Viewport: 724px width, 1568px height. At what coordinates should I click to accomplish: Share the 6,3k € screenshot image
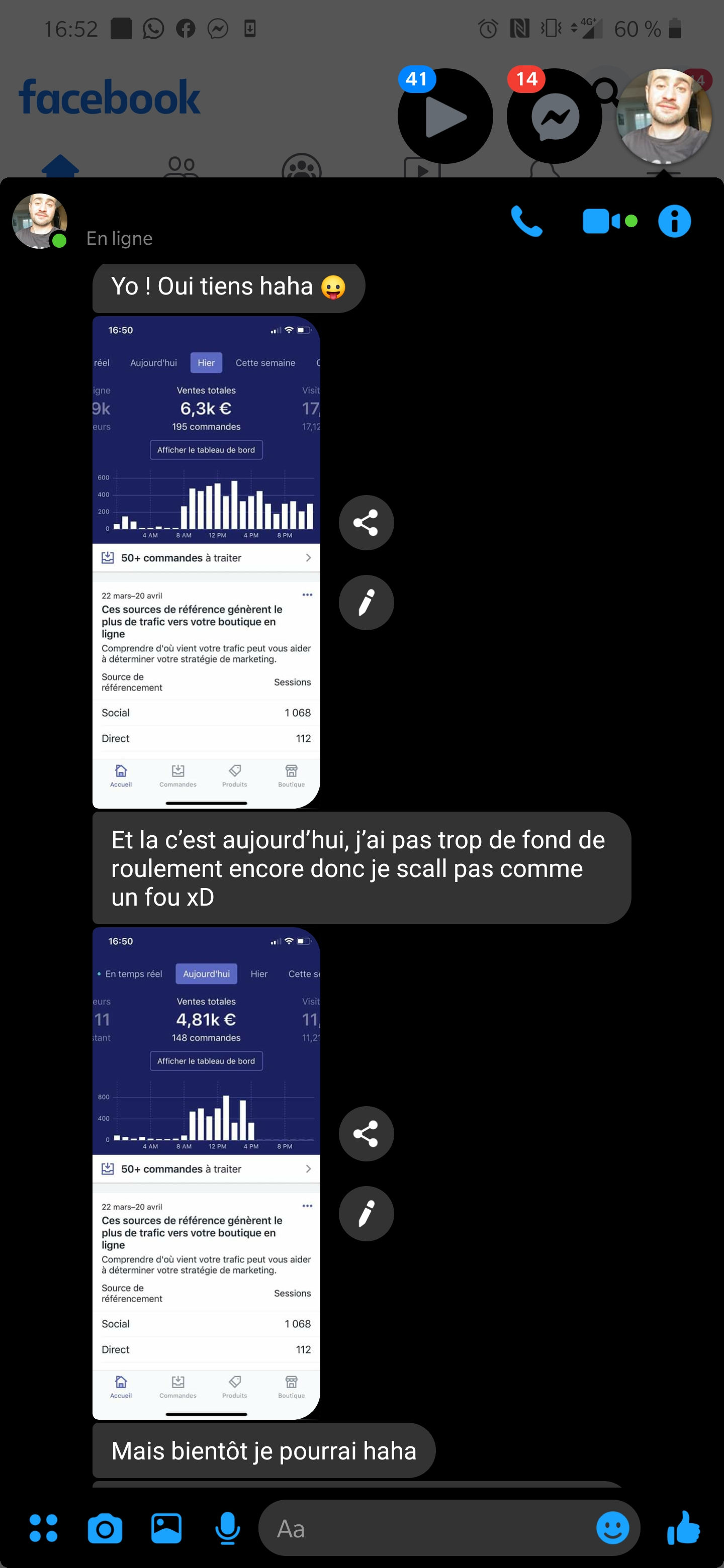[x=366, y=522]
